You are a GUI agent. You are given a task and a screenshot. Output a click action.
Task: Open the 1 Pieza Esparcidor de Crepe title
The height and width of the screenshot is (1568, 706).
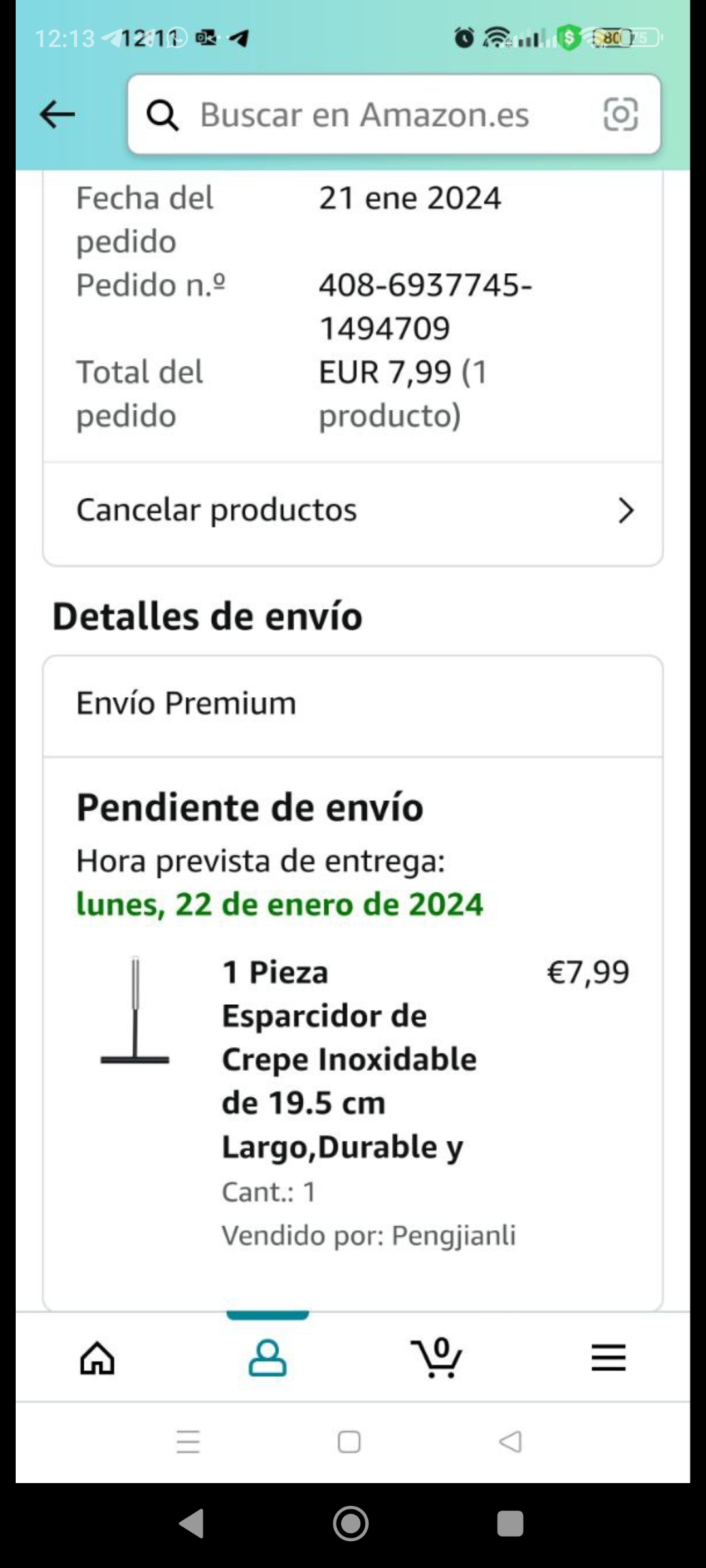coord(349,1059)
